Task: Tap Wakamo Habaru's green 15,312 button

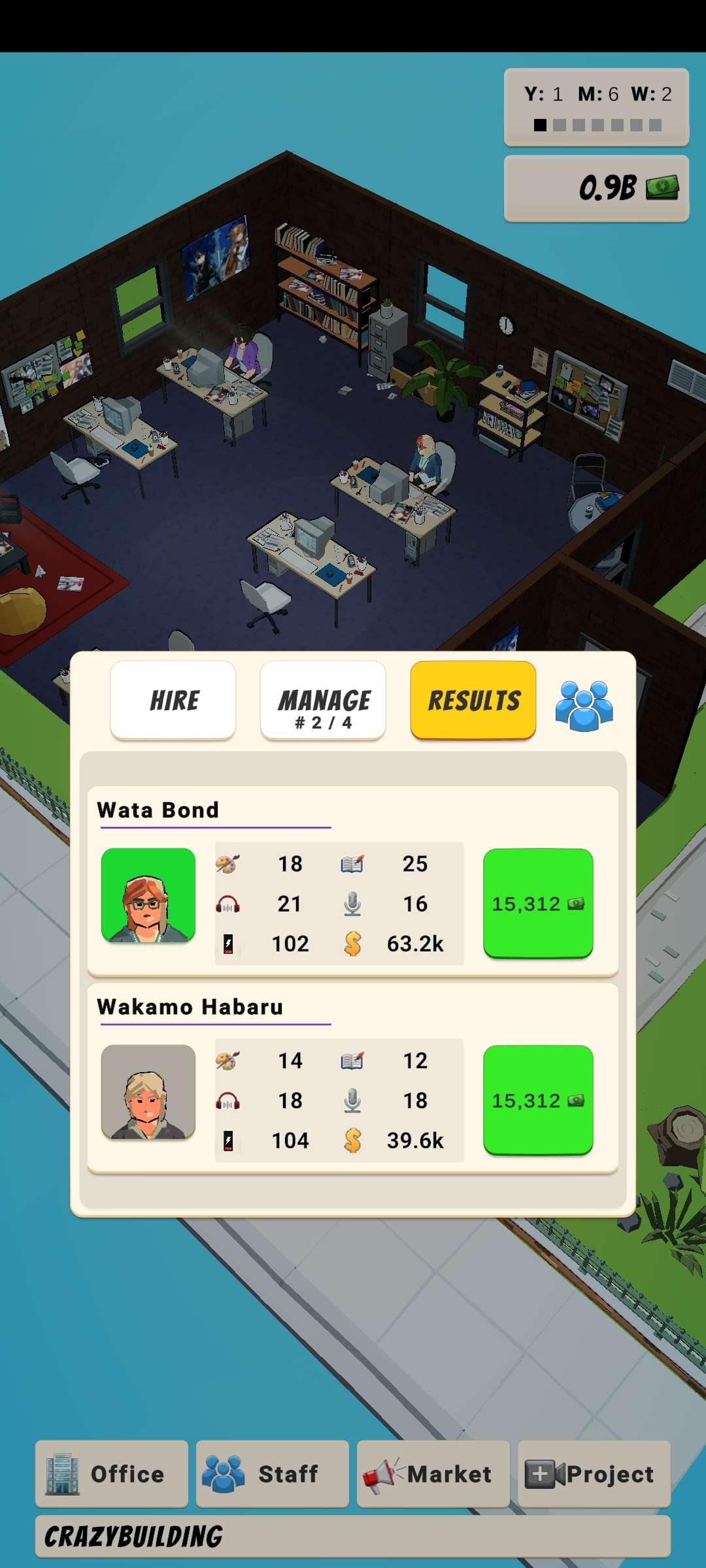Action: (x=538, y=1100)
